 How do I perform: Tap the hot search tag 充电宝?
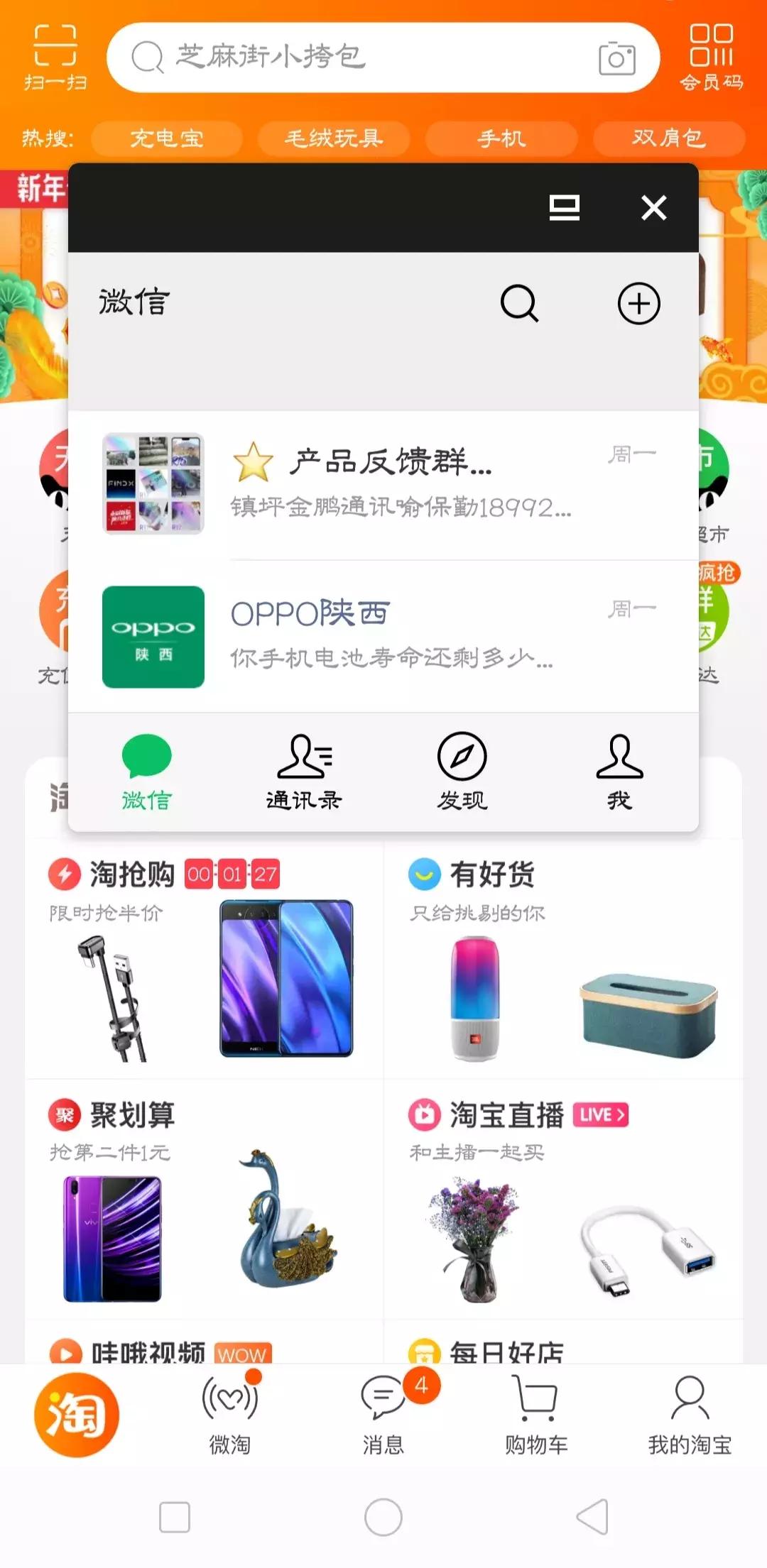(168, 138)
